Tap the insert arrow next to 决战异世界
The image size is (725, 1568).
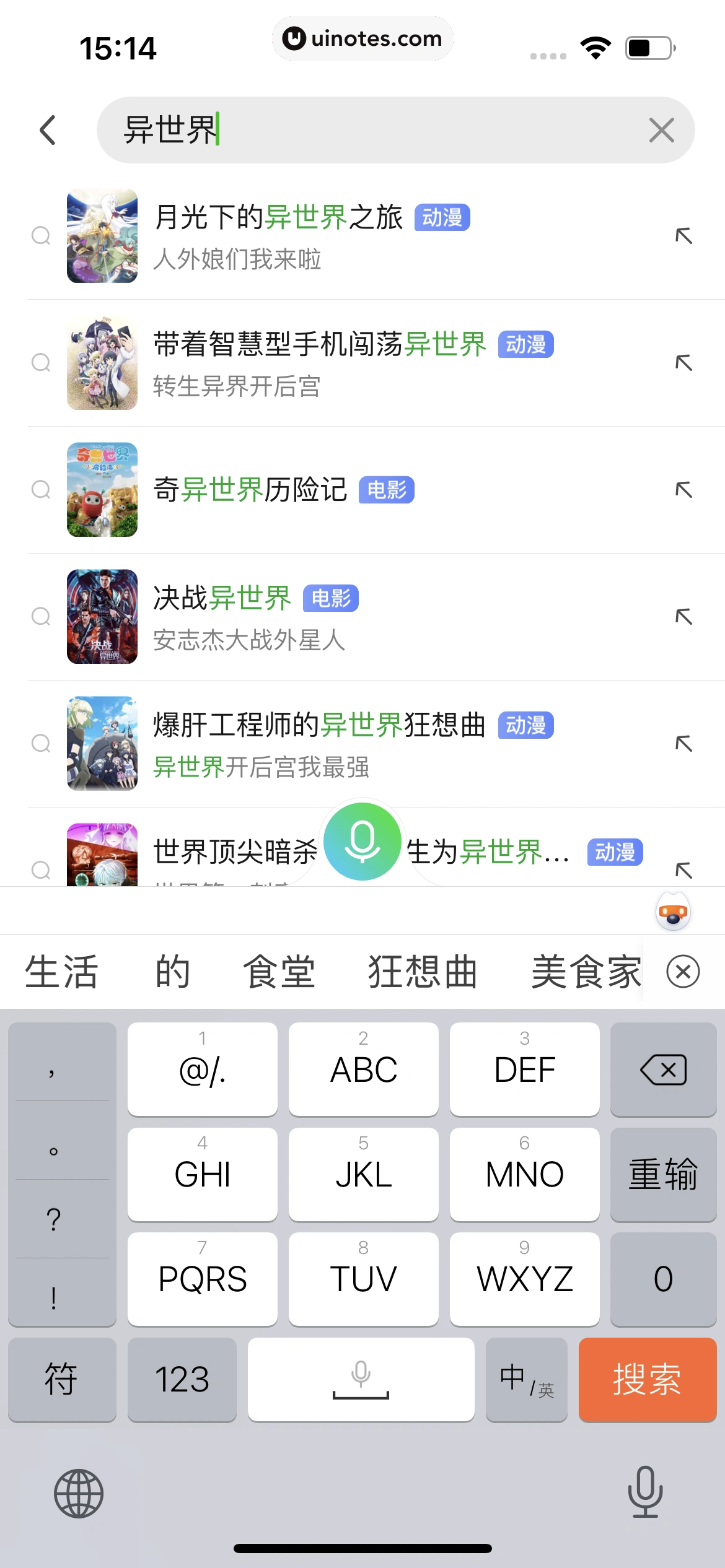tap(683, 617)
